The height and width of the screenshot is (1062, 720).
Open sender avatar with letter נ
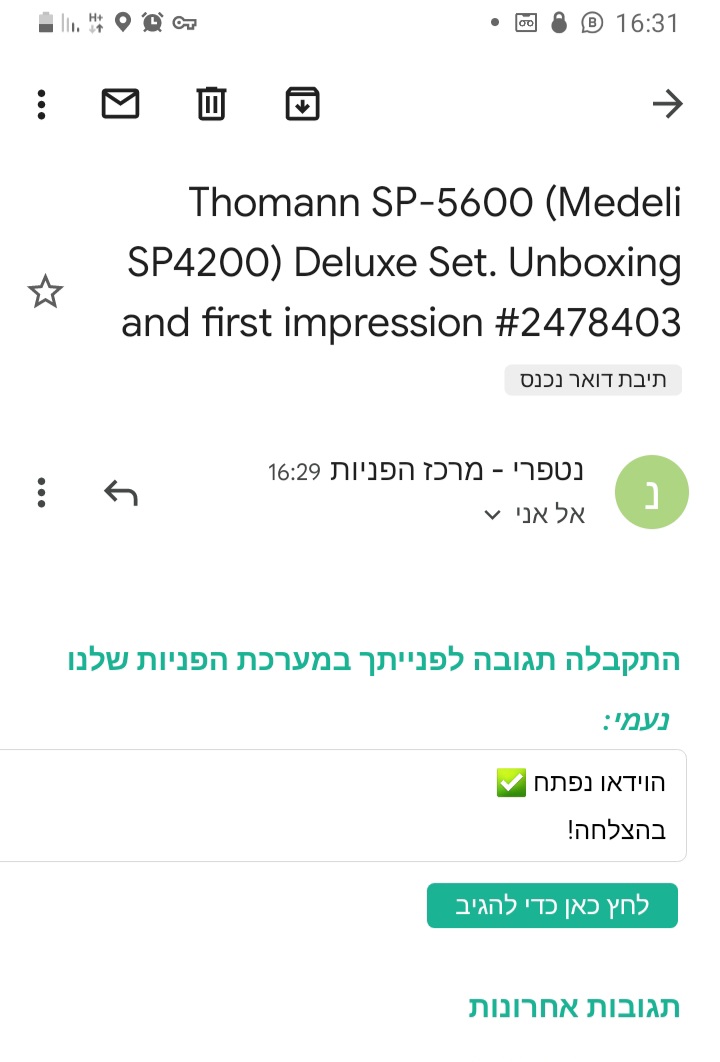(x=651, y=492)
